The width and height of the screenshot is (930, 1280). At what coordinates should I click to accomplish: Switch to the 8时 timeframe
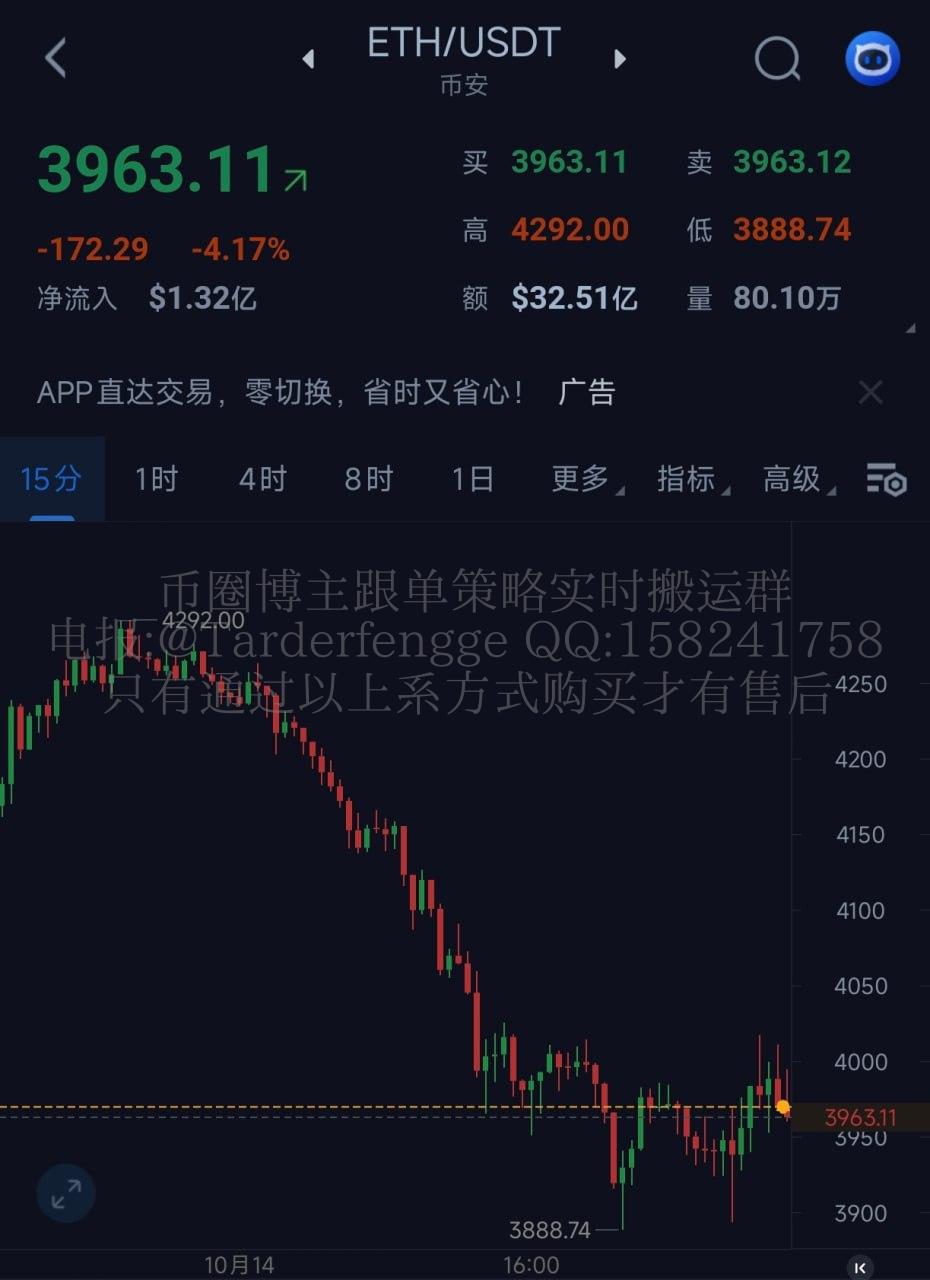(368, 479)
